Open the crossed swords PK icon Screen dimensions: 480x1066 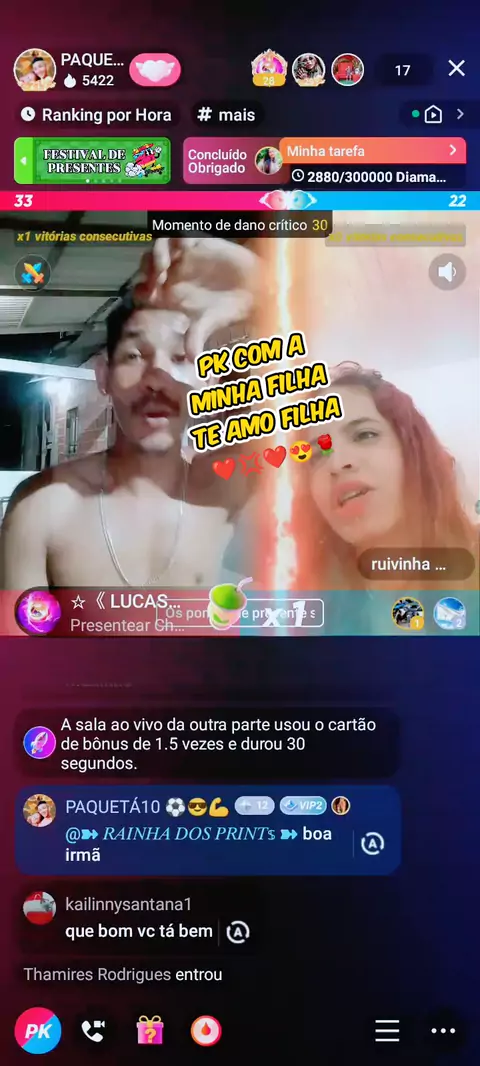(33, 273)
